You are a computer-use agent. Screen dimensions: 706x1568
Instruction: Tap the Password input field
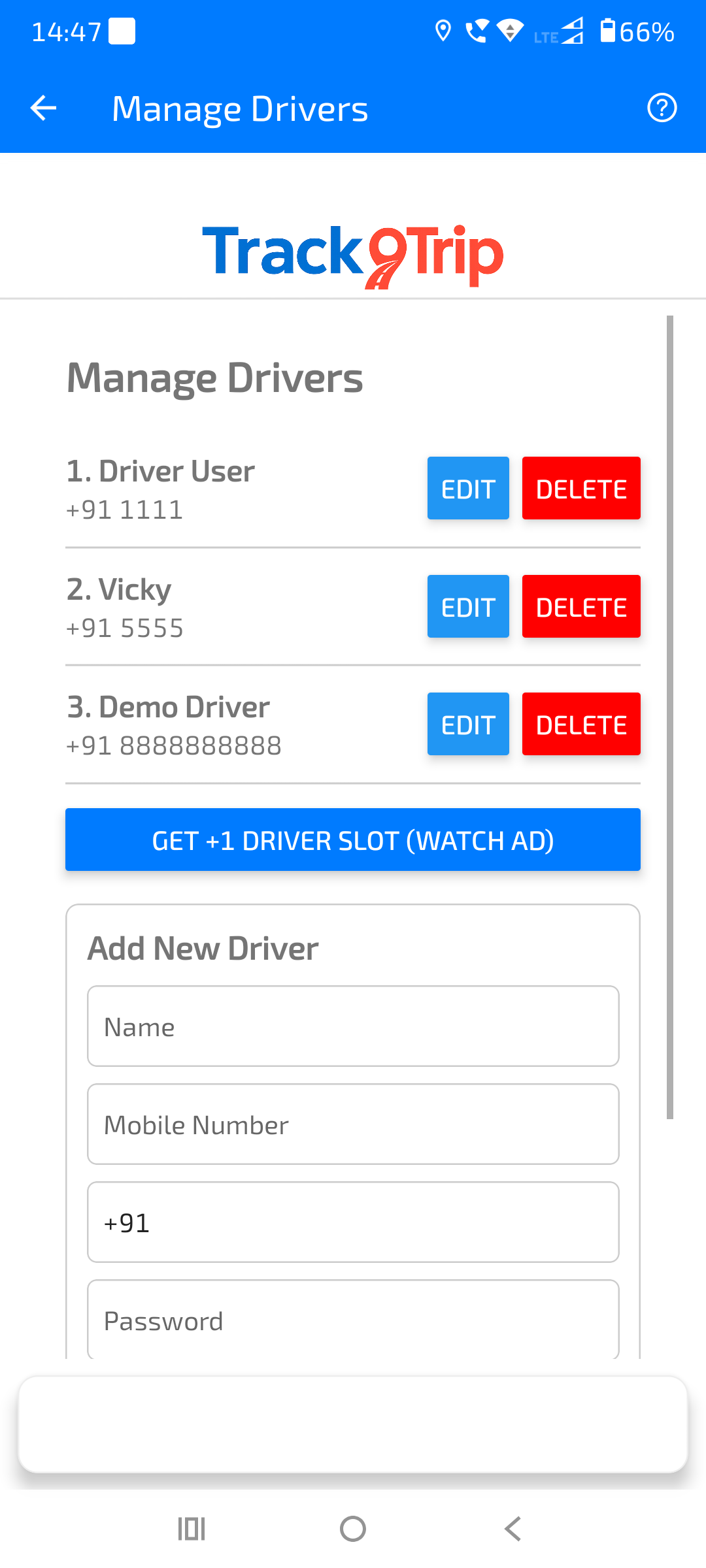[353, 1320]
